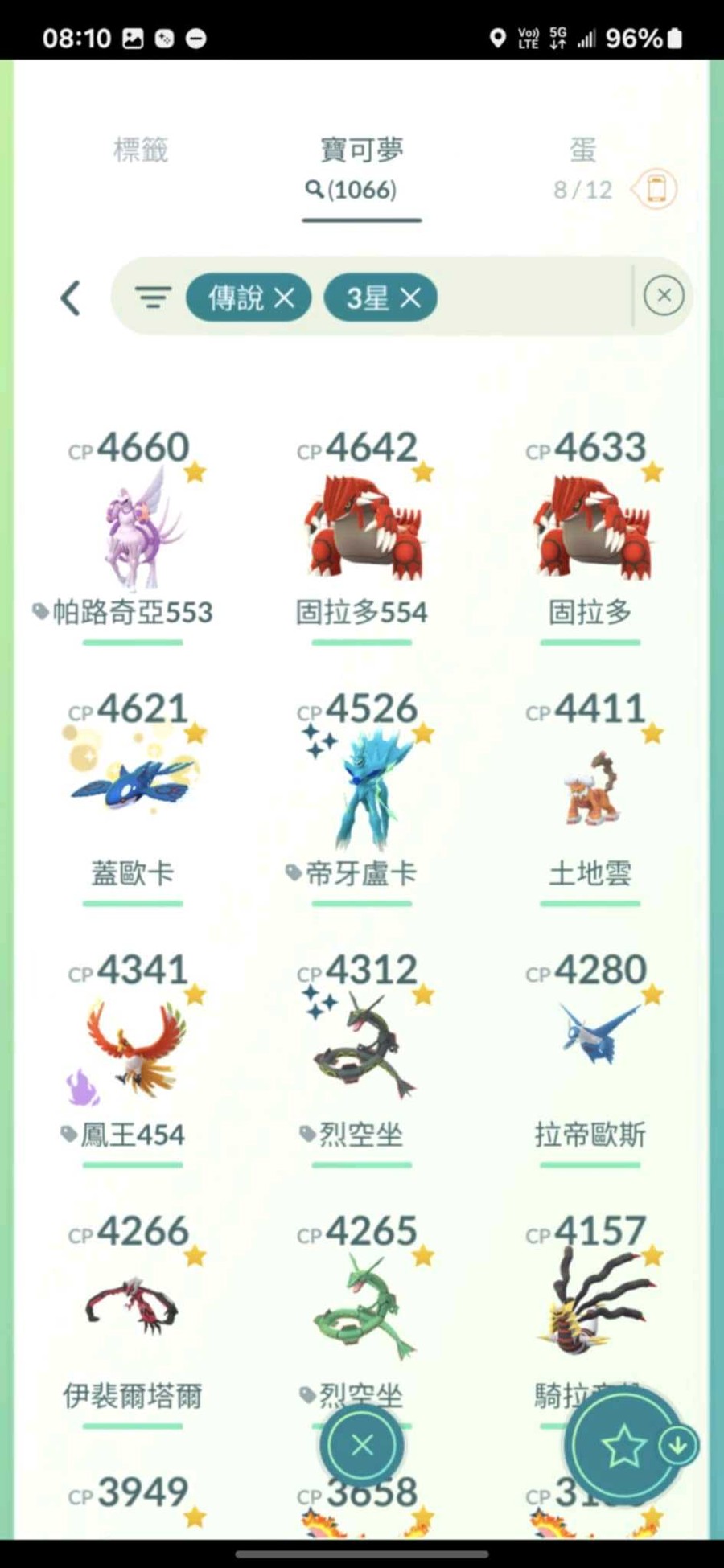Close the list with the bottom X button
Viewport: 724px width, 1568px height.
coord(362,1445)
